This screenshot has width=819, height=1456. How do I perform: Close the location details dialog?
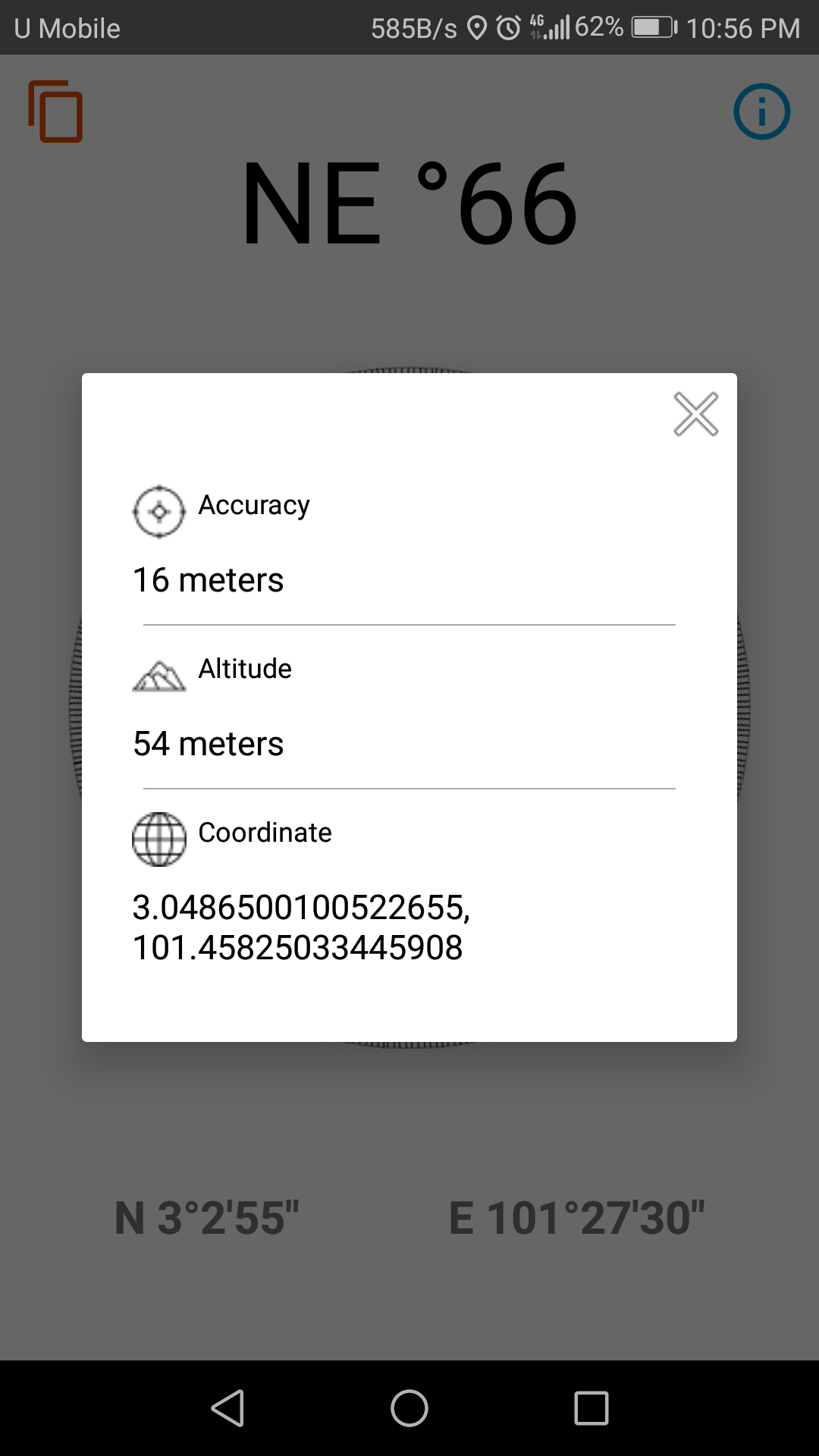pyautogui.click(x=695, y=414)
